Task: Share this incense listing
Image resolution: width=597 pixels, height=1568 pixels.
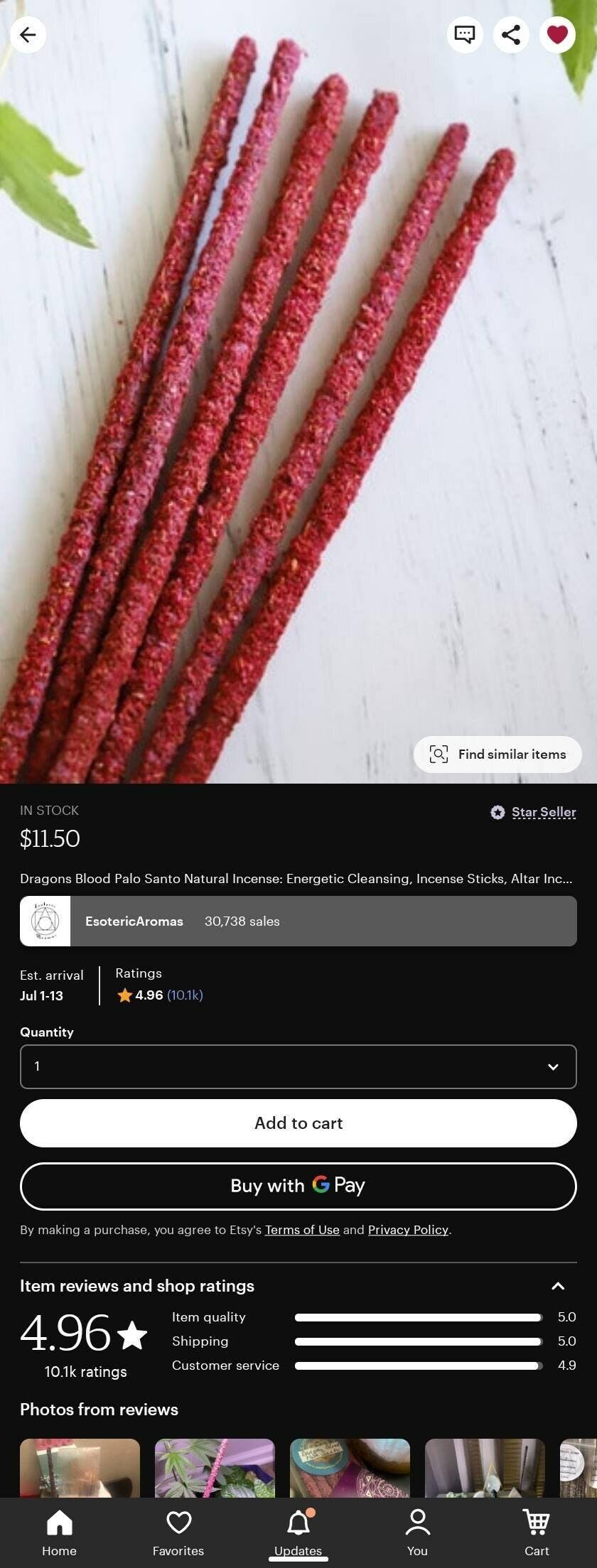Action: click(x=511, y=34)
